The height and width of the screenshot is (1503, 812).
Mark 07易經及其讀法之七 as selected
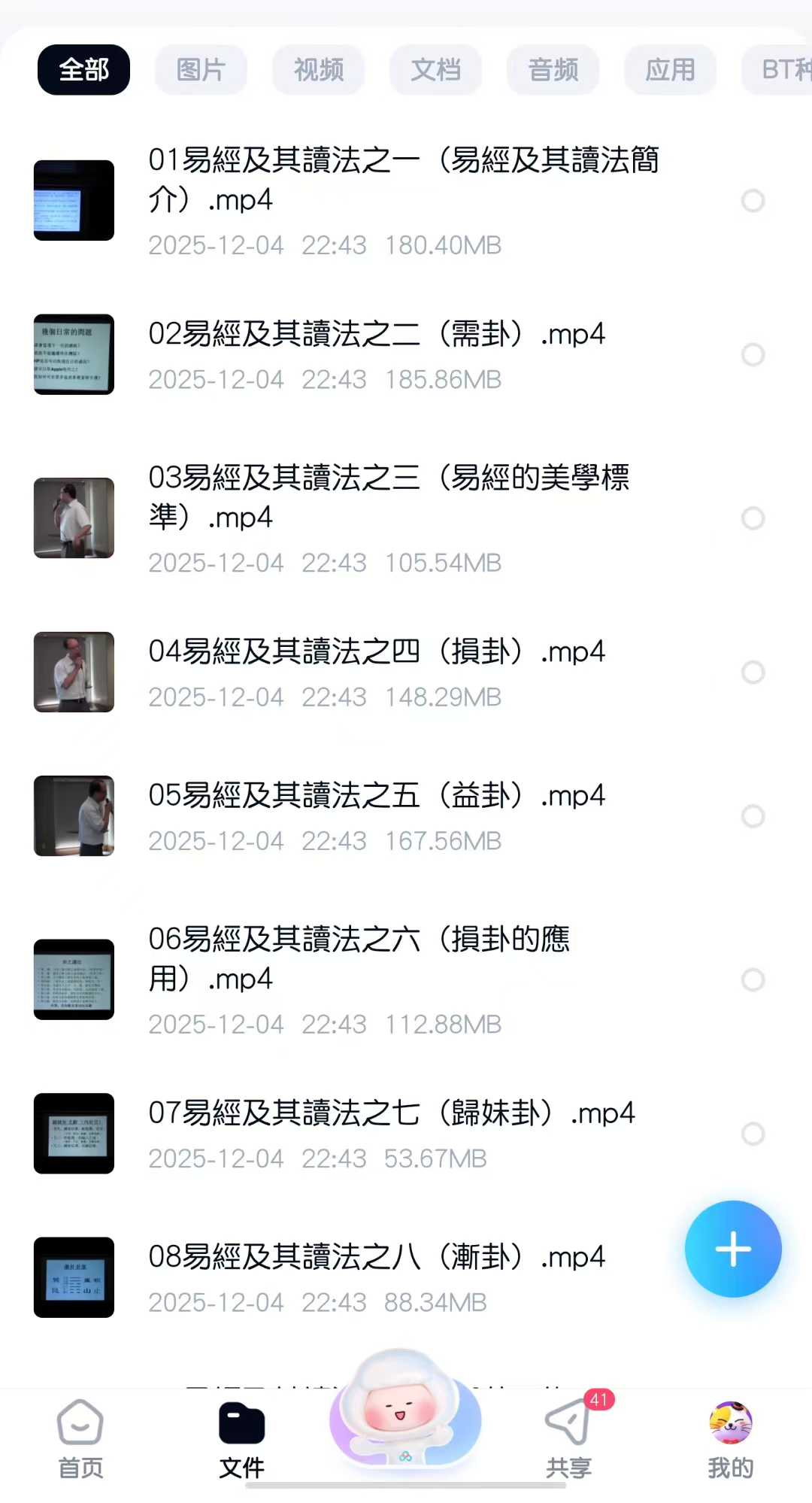[753, 1134]
